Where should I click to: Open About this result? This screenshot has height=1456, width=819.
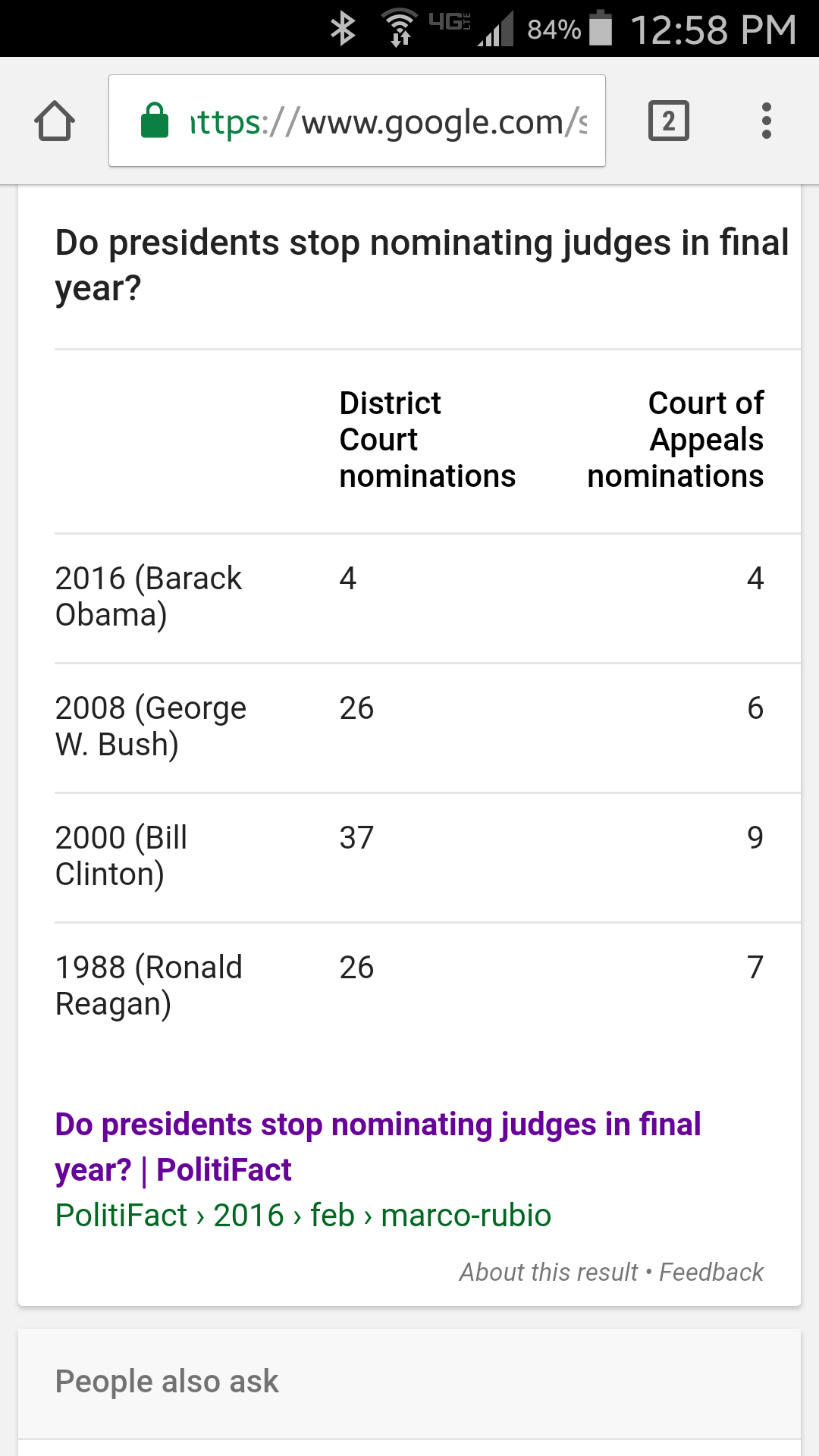(548, 1272)
